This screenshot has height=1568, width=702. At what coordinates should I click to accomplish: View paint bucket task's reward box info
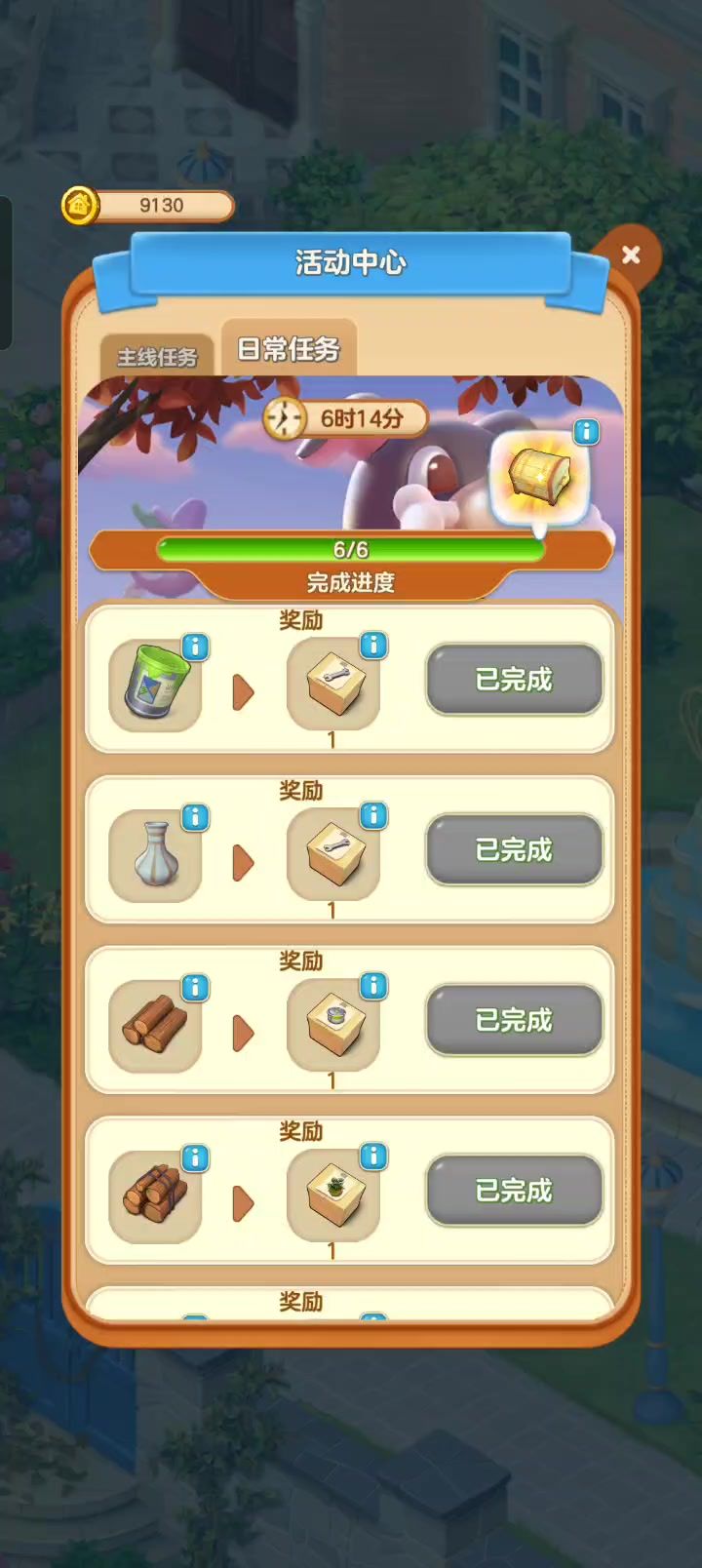pyautogui.click(x=373, y=645)
